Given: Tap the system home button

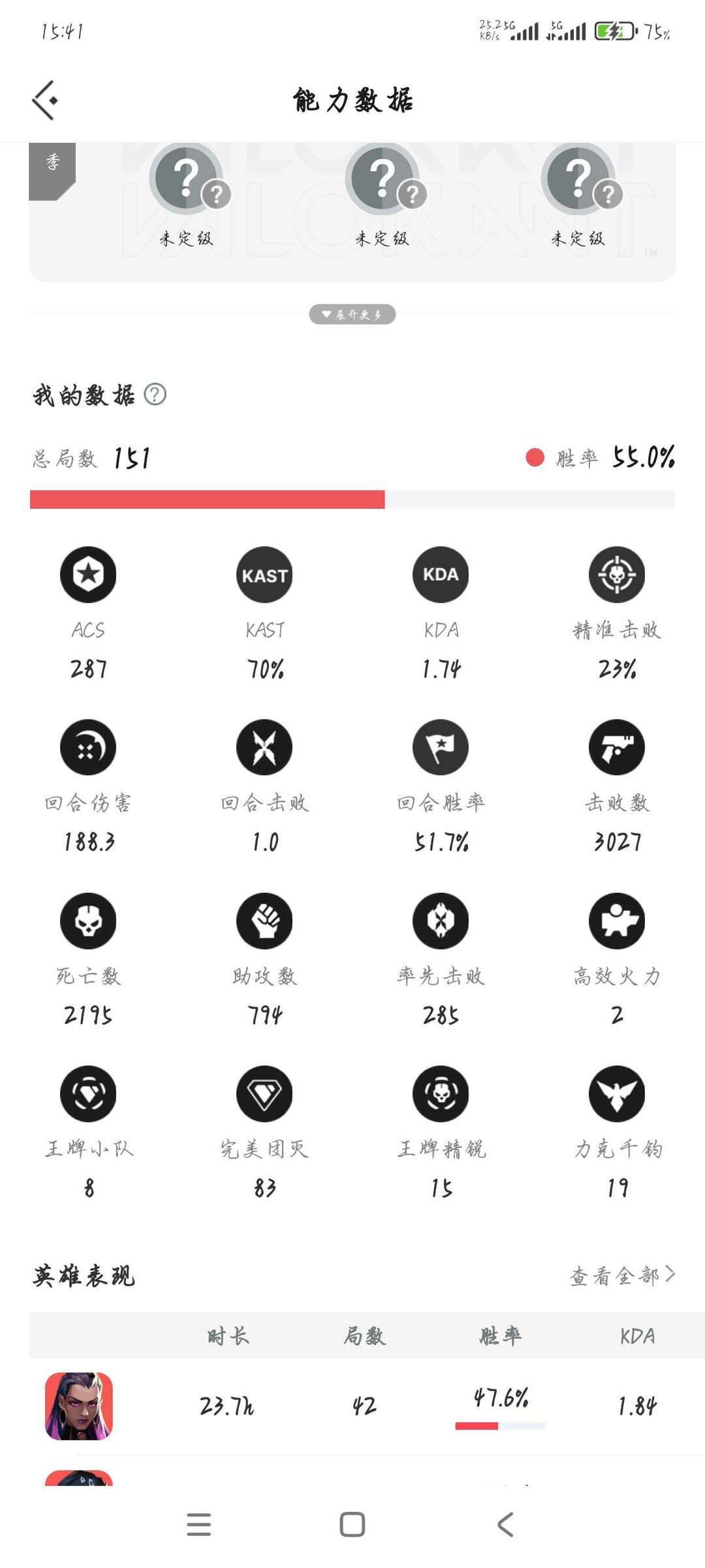Looking at the screenshot, I should pos(352,1524).
